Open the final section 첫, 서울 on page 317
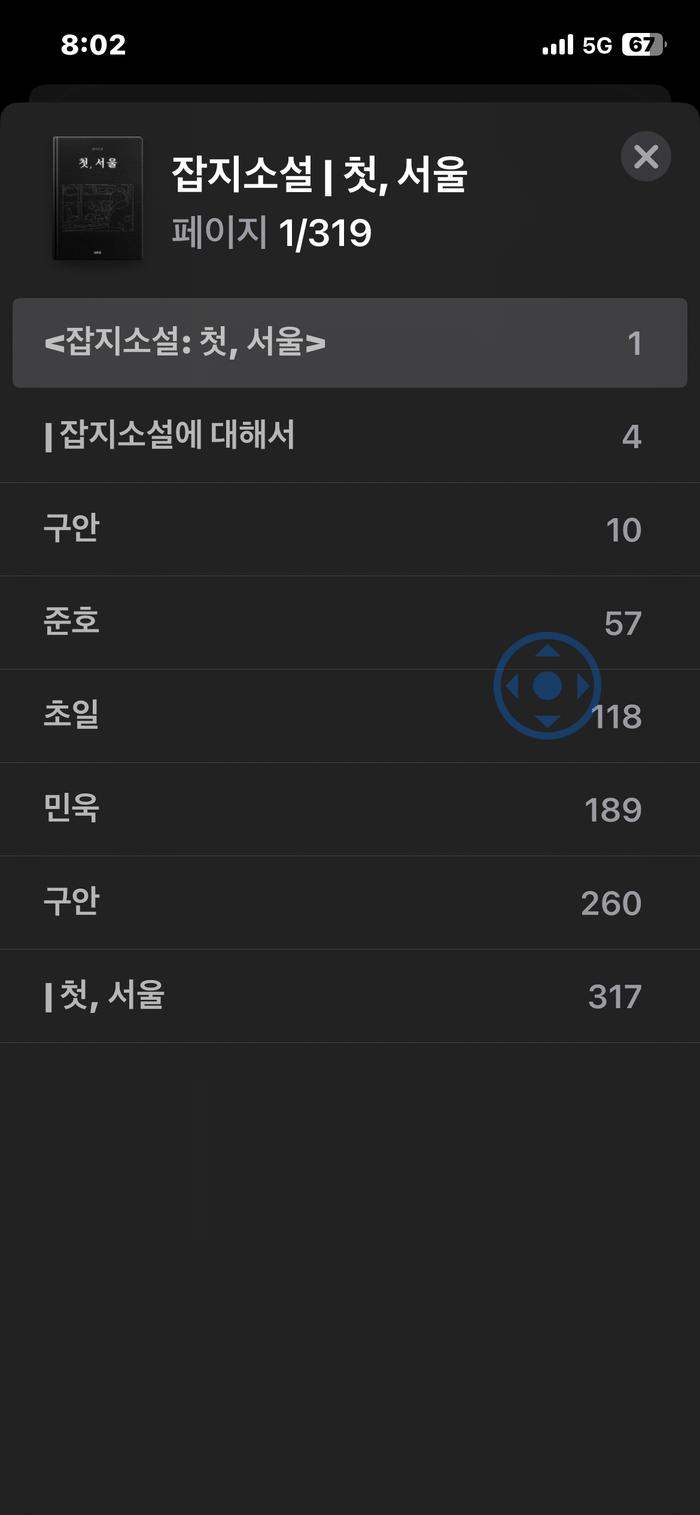This screenshot has width=700, height=1515. coord(349,996)
